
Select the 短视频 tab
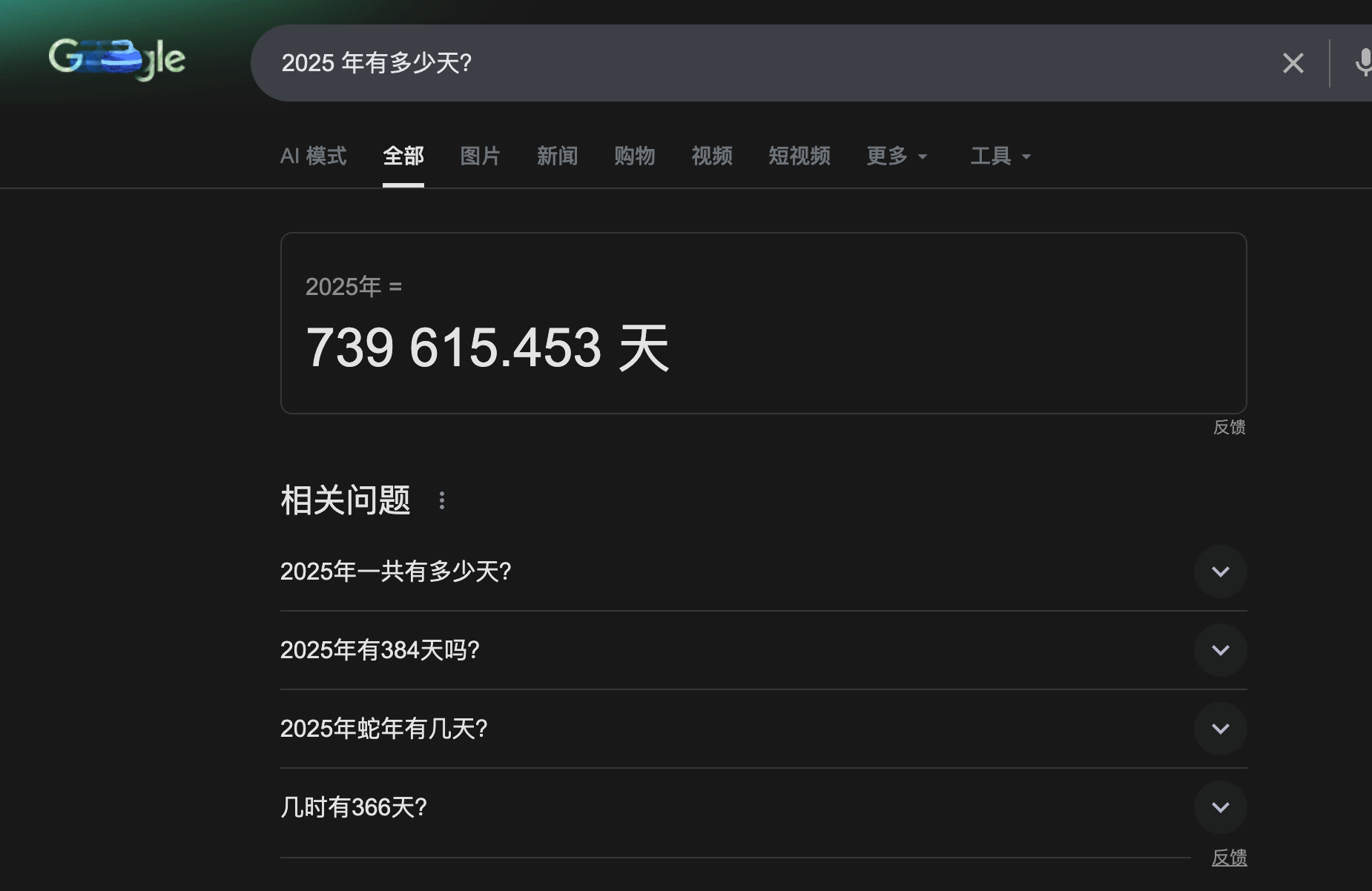[799, 156]
